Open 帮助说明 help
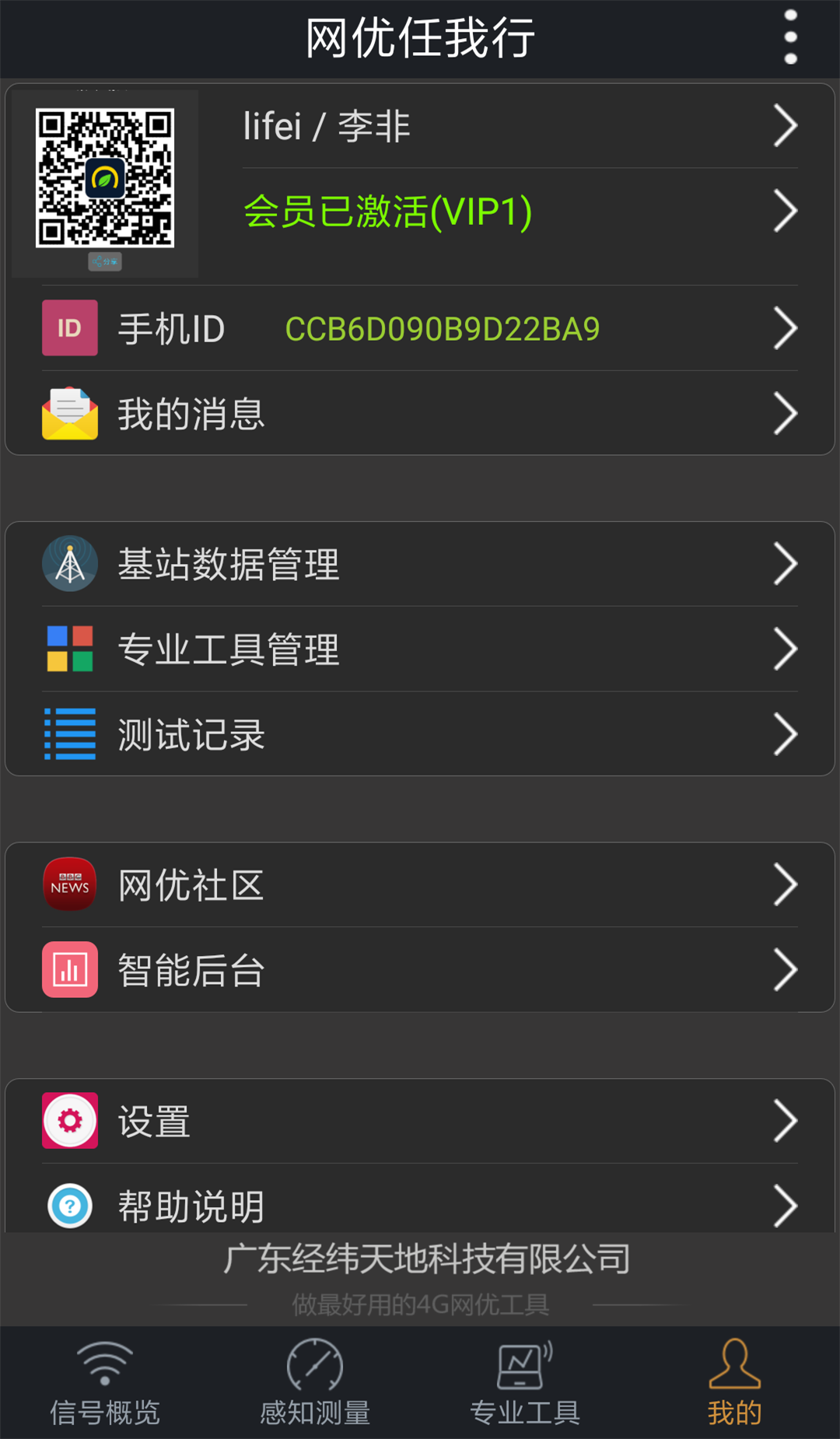 (x=420, y=1204)
